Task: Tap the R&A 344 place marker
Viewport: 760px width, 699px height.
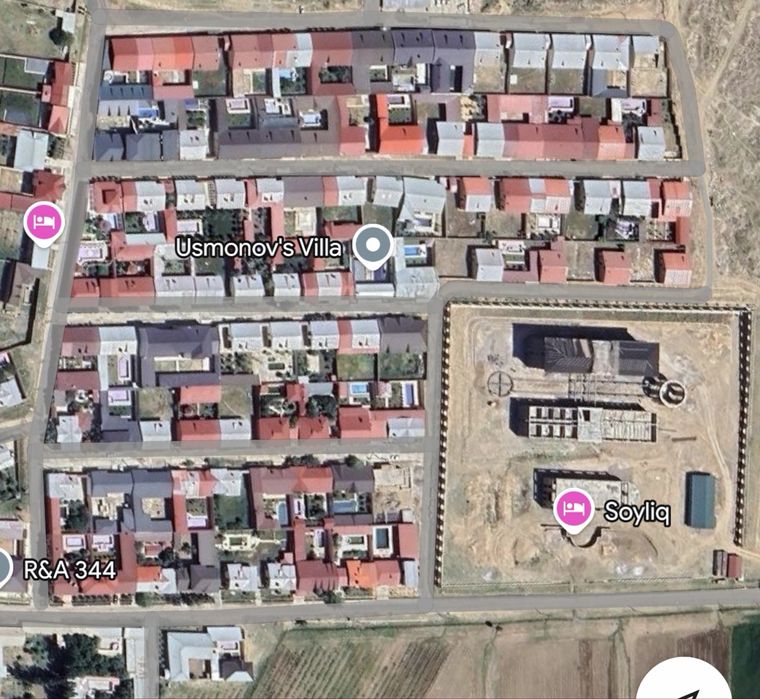Action: coord(3,568)
